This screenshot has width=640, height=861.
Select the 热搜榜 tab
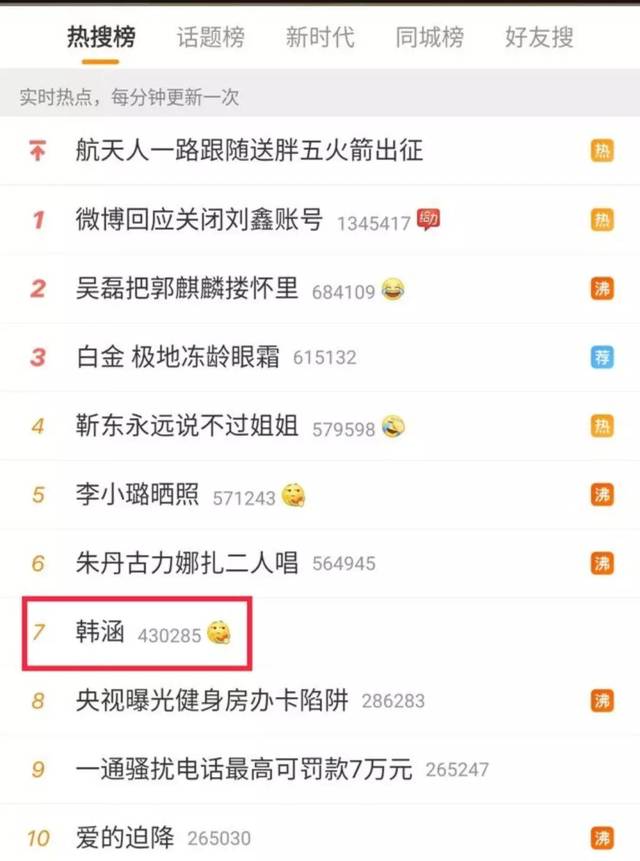(x=101, y=39)
